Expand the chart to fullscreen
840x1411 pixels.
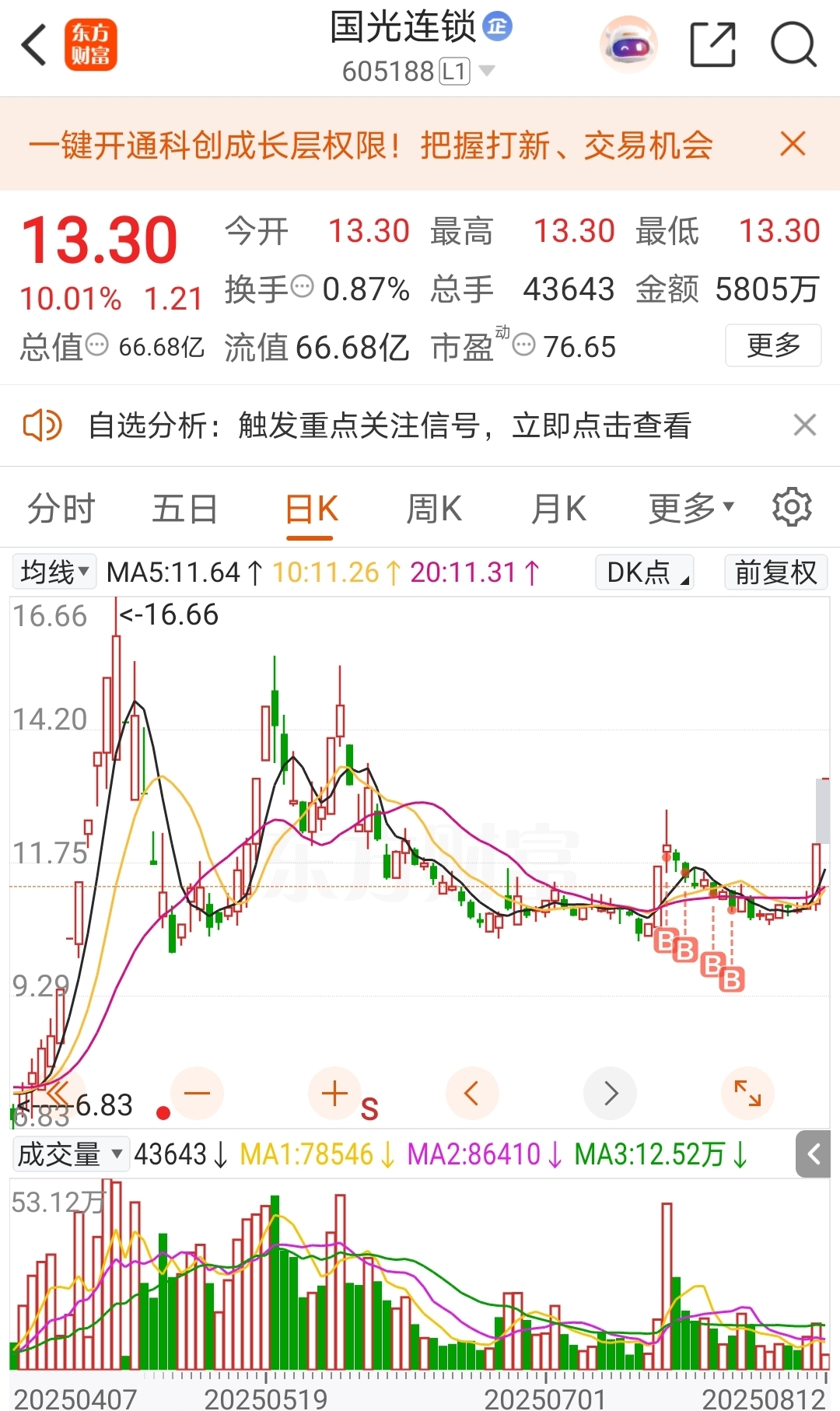click(x=747, y=1093)
